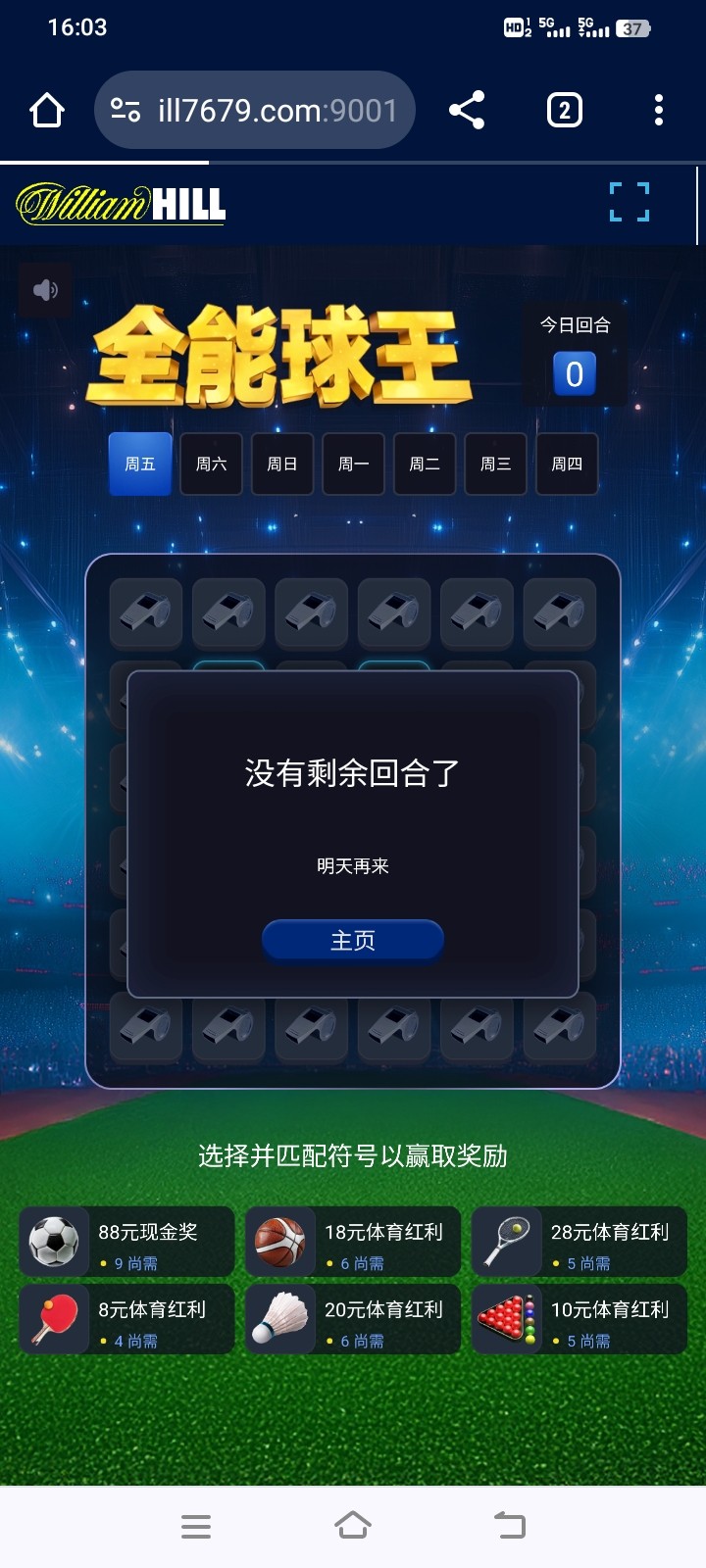
Task: Enter fullscreen mode via corner-brackets icon
Action: click(x=629, y=202)
